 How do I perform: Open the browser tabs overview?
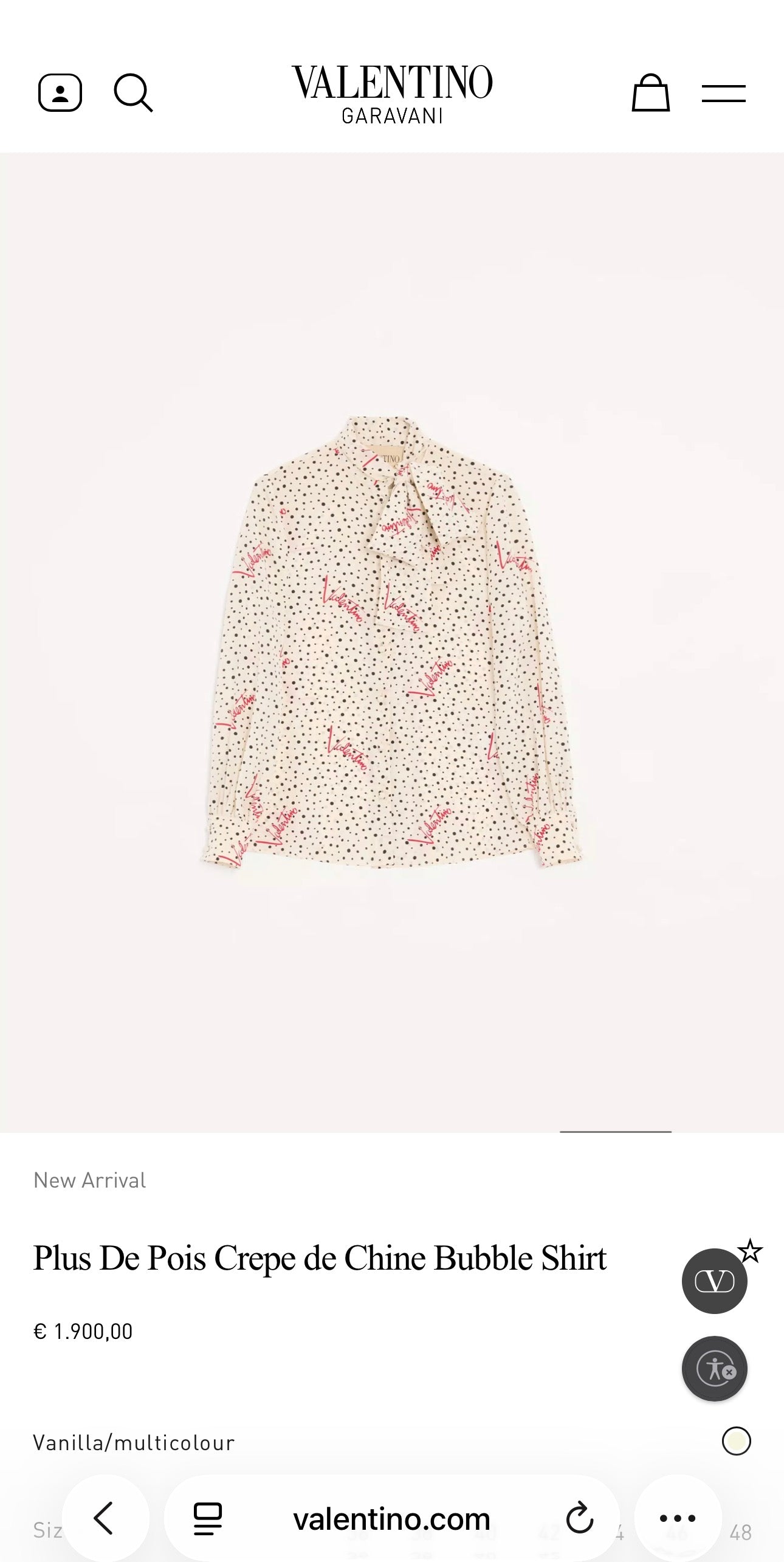point(207,1518)
